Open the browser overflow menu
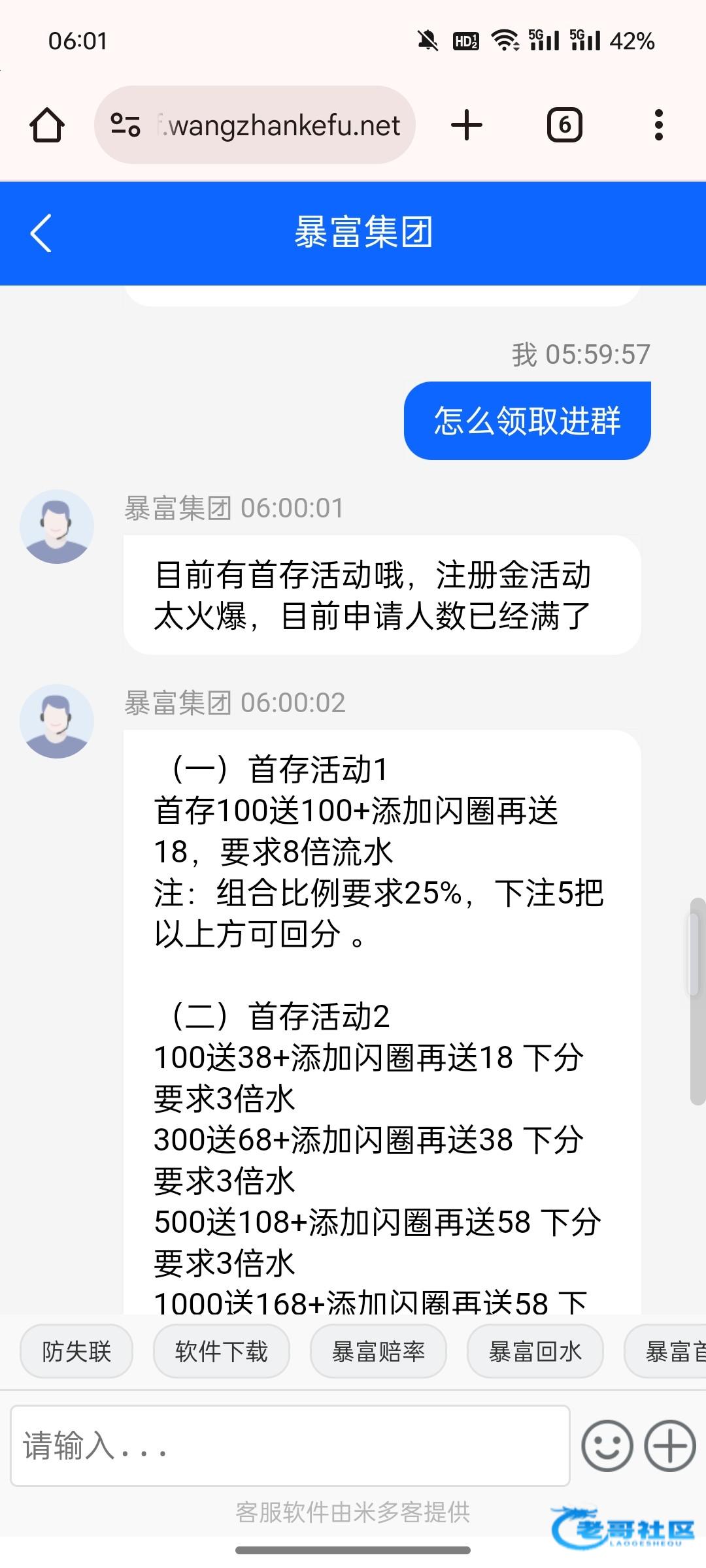 tap(658, 125)
